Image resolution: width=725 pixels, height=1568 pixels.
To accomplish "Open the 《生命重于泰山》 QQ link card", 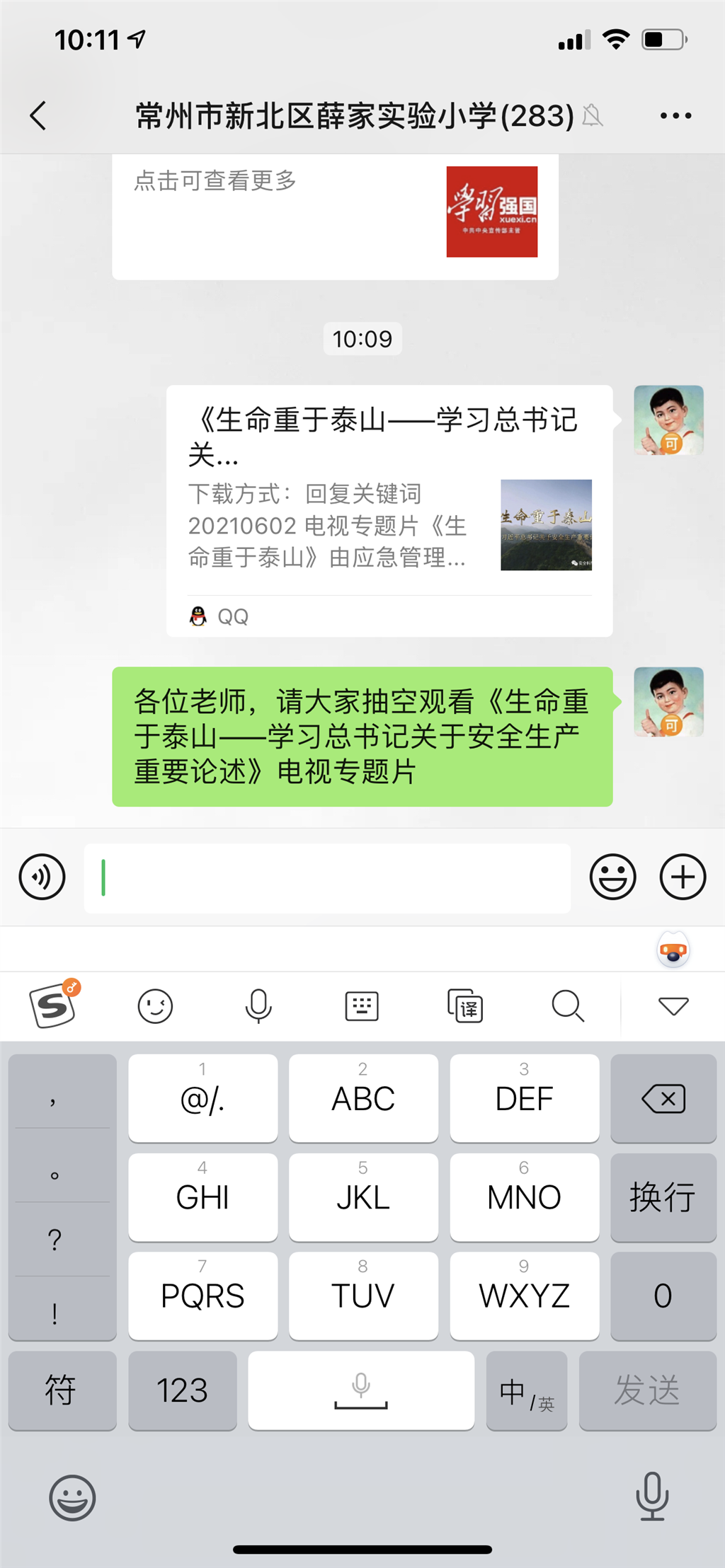I will 389,509.
